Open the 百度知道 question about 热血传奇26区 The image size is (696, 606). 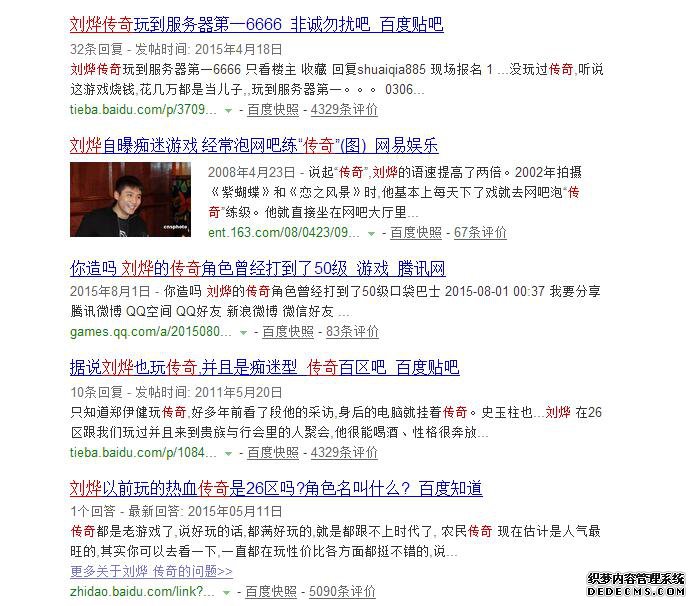pyautogui.click(x=276, y=489)
